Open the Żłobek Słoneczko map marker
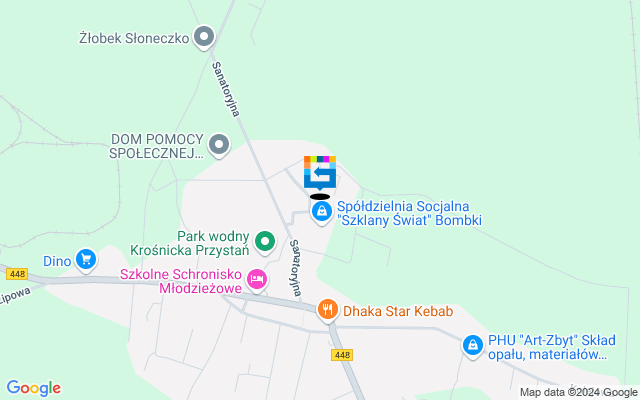The height and width of the screenshot is (400, 640). pos(205,39)
